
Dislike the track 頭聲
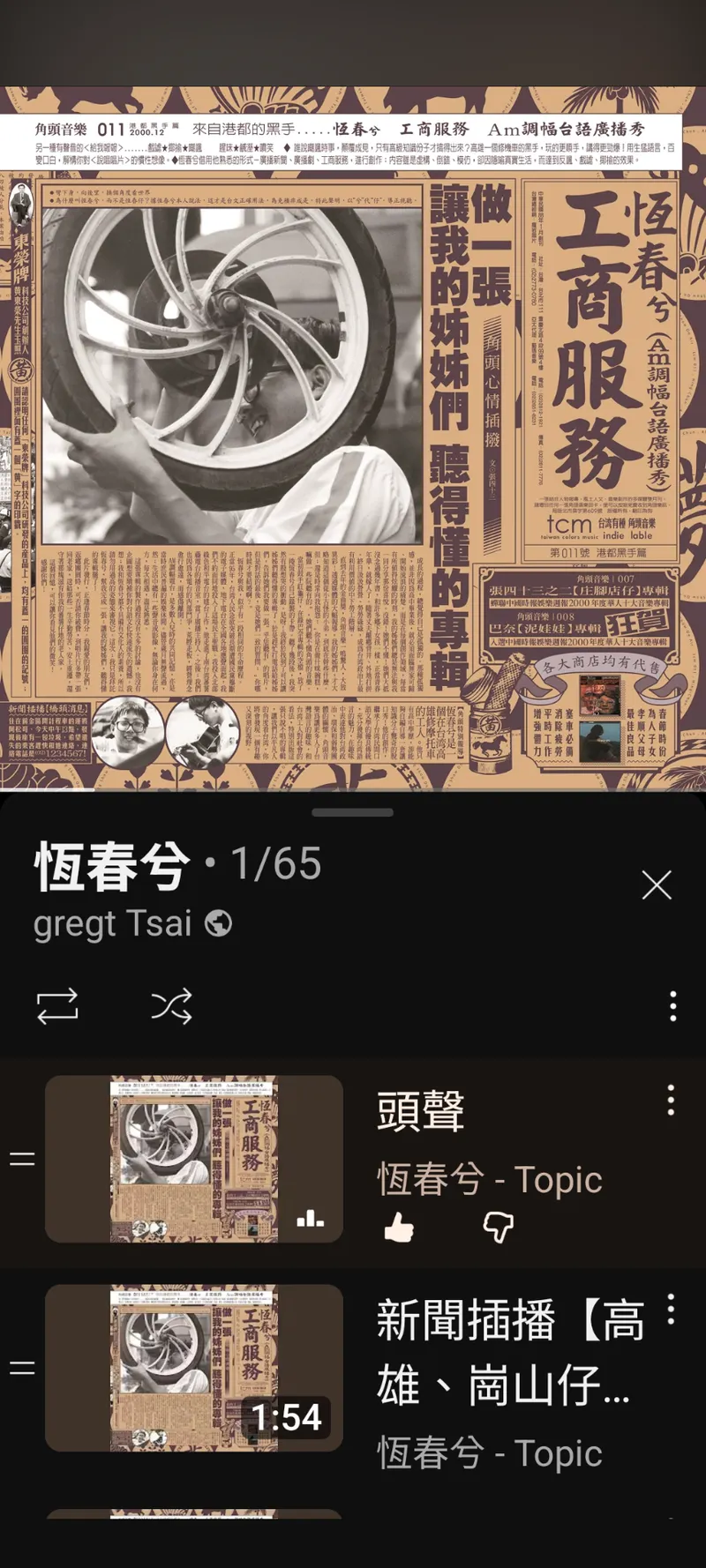(x=499, y=1227)
